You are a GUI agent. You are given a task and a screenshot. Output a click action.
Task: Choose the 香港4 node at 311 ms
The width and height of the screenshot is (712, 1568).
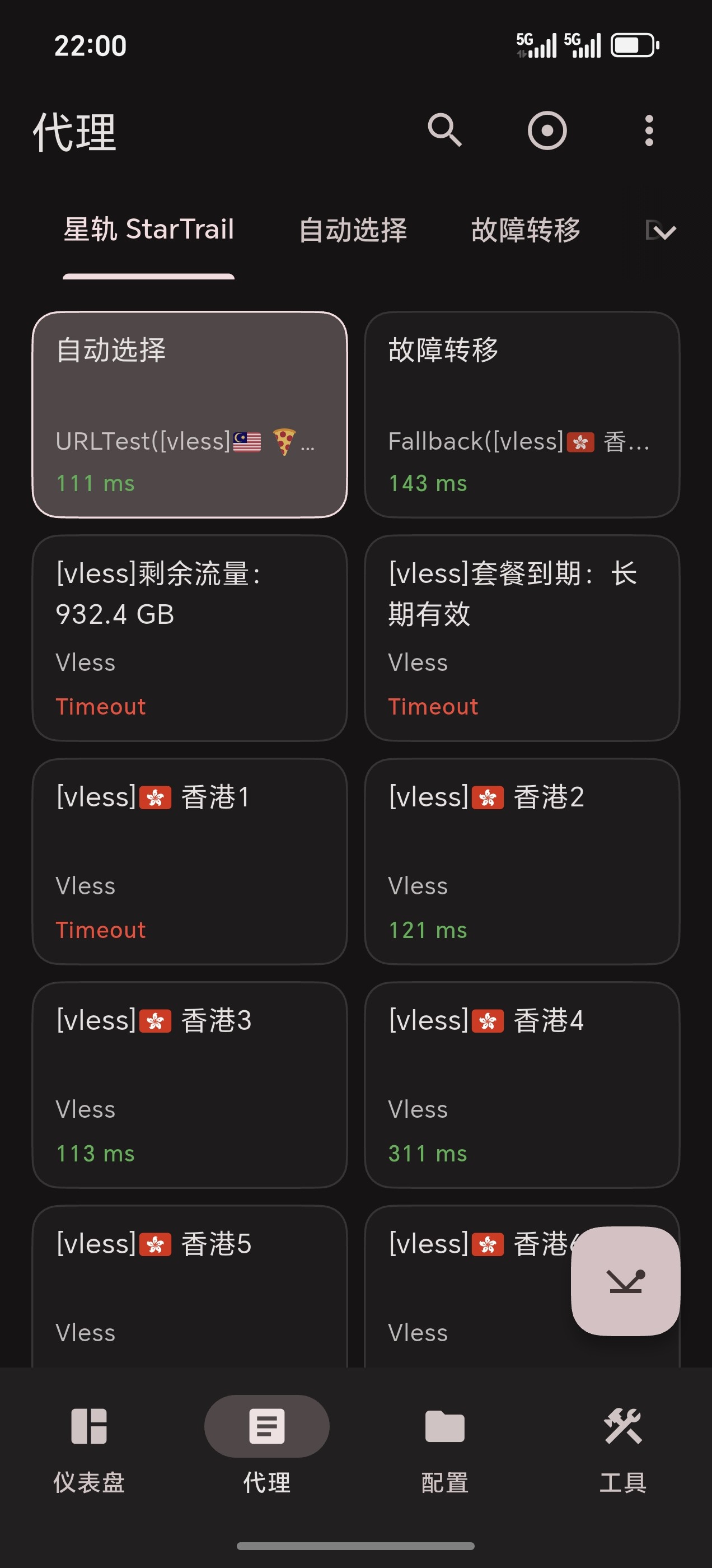(x=522, y=1085)
